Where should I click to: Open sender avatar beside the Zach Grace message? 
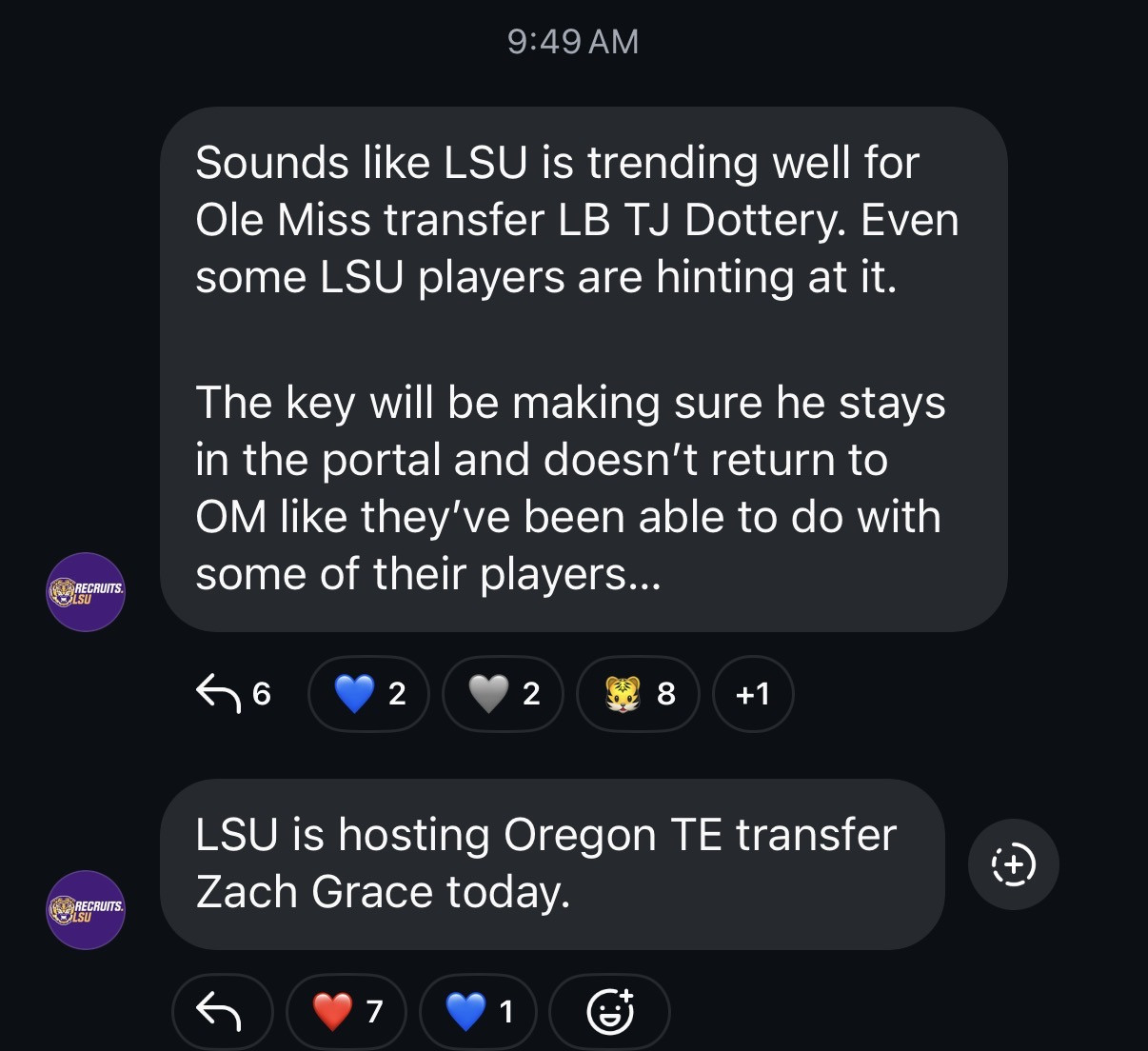pyautogui.click(x=86, y=909)
